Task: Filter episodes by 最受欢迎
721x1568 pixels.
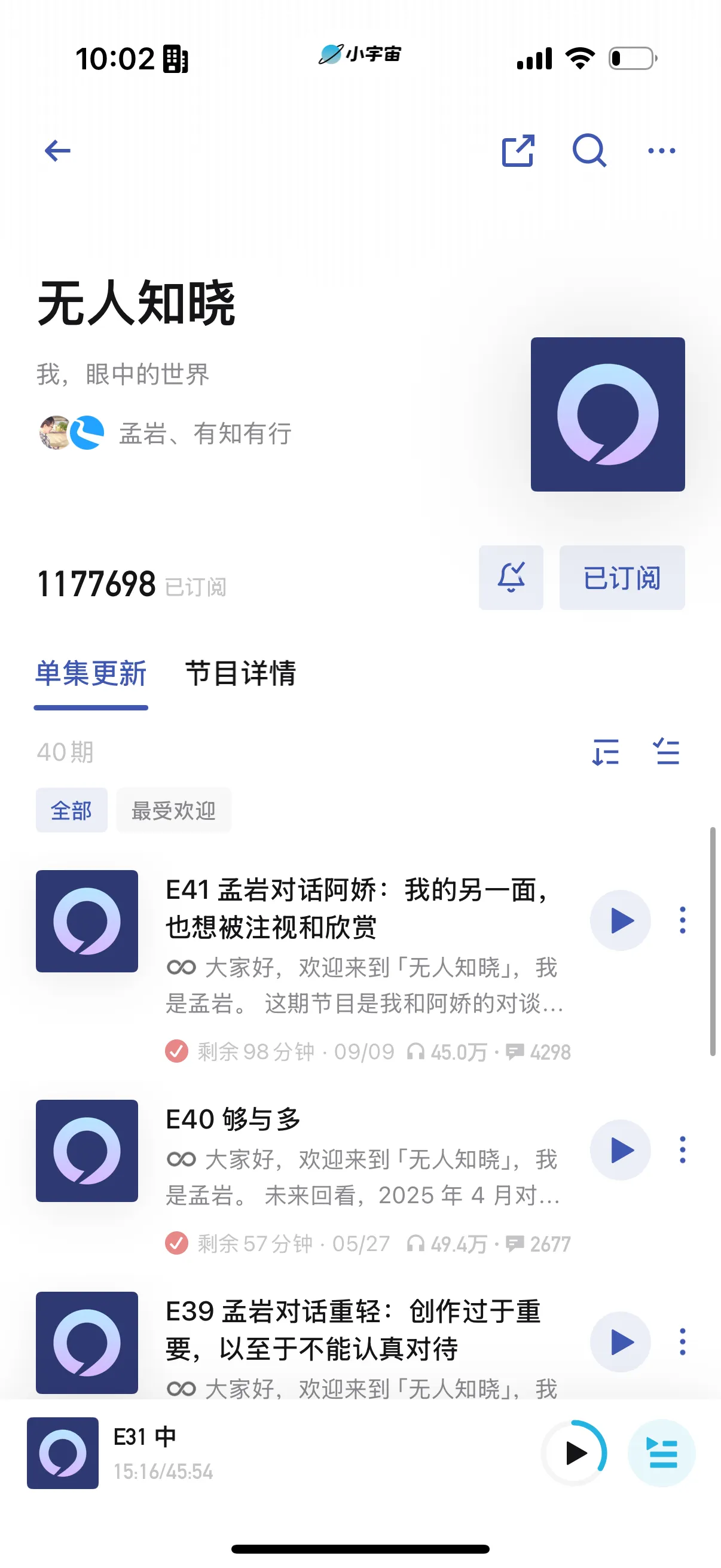Action: coord(173,810)
